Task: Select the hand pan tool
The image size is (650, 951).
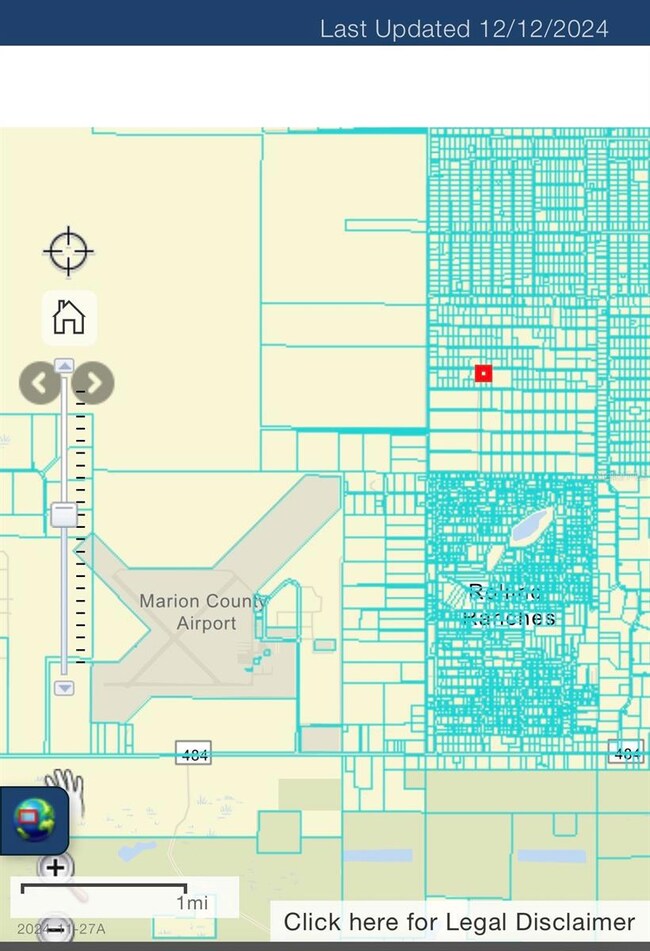Action: [68, 785]
